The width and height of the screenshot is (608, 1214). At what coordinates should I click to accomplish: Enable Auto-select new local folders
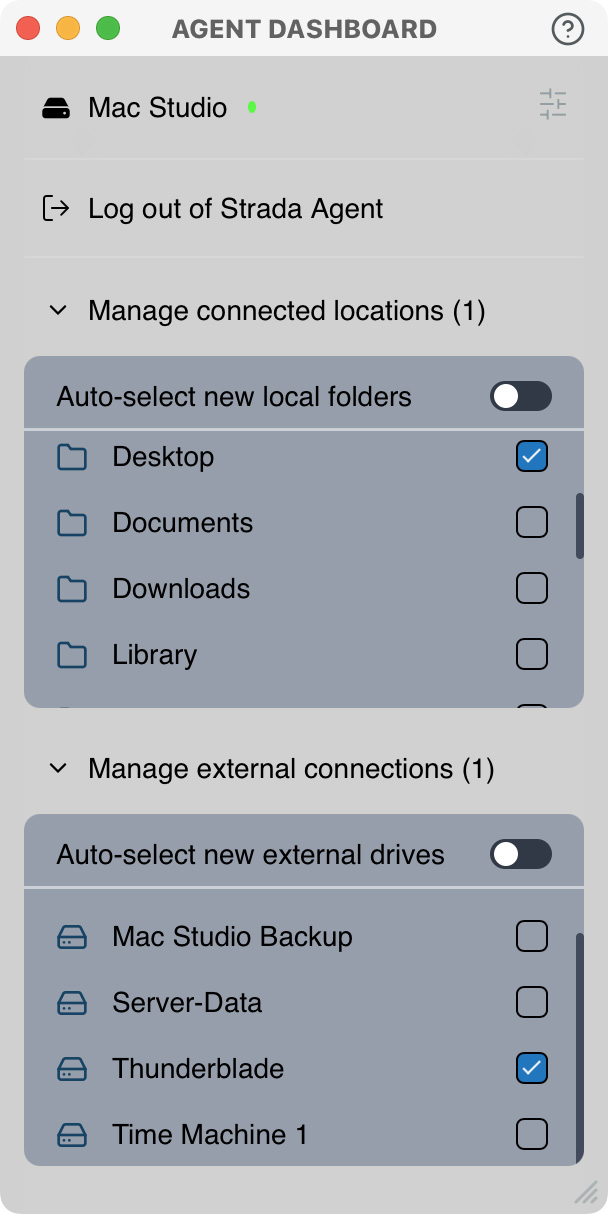tap(520, 396)
